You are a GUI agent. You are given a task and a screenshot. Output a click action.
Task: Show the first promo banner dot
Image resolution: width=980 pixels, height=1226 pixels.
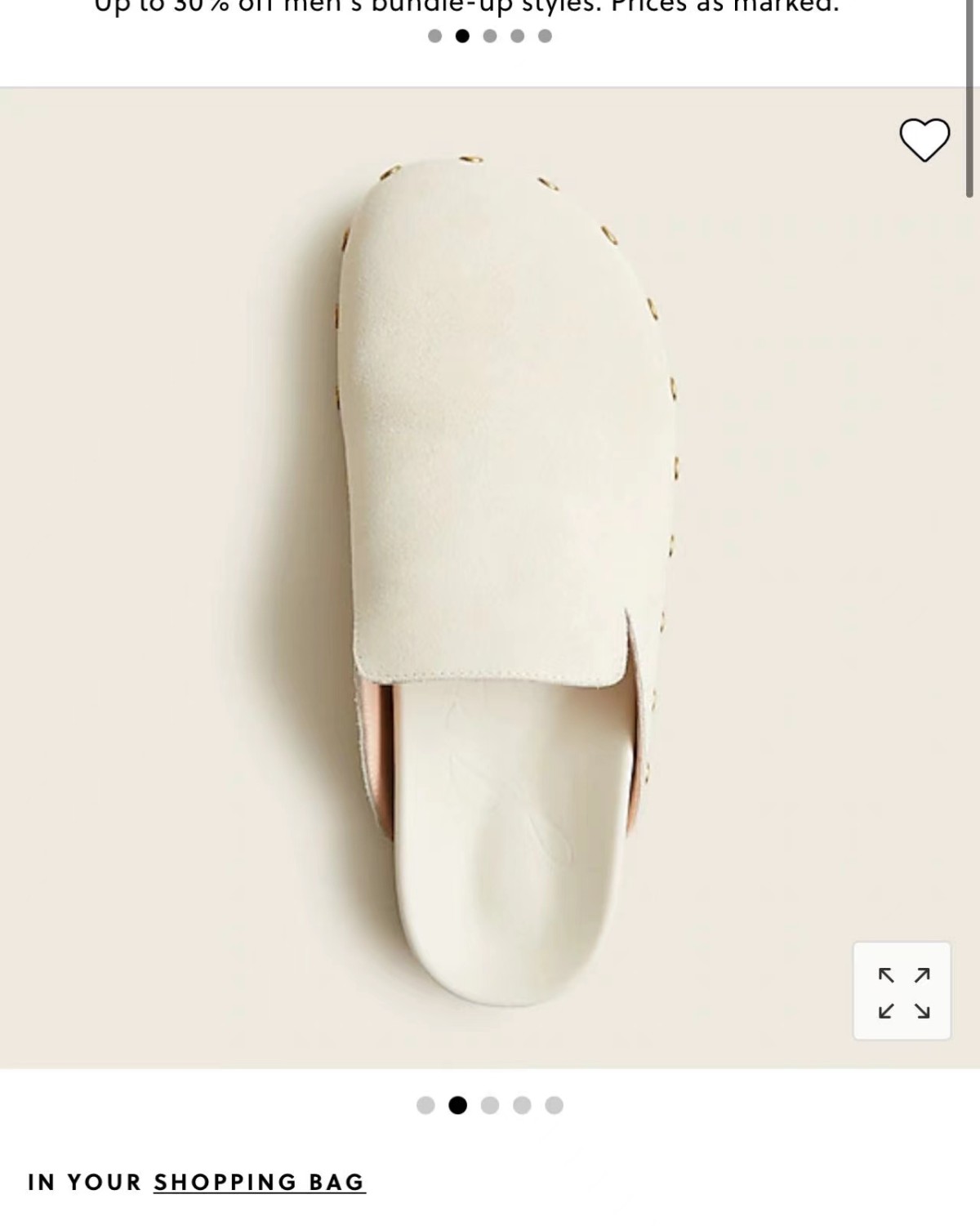click(x=435, y=36)
